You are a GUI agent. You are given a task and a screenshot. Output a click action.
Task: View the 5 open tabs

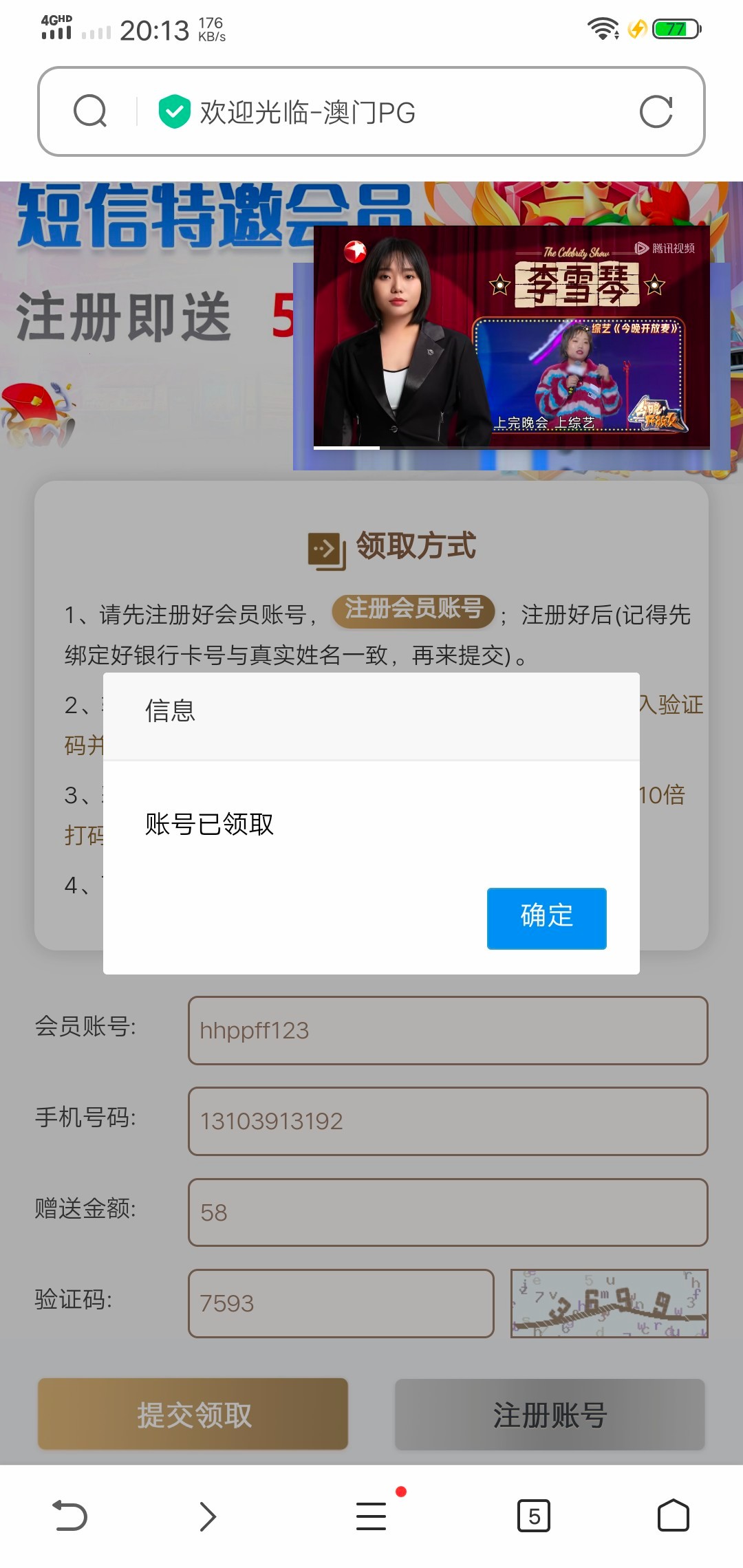534,1516
